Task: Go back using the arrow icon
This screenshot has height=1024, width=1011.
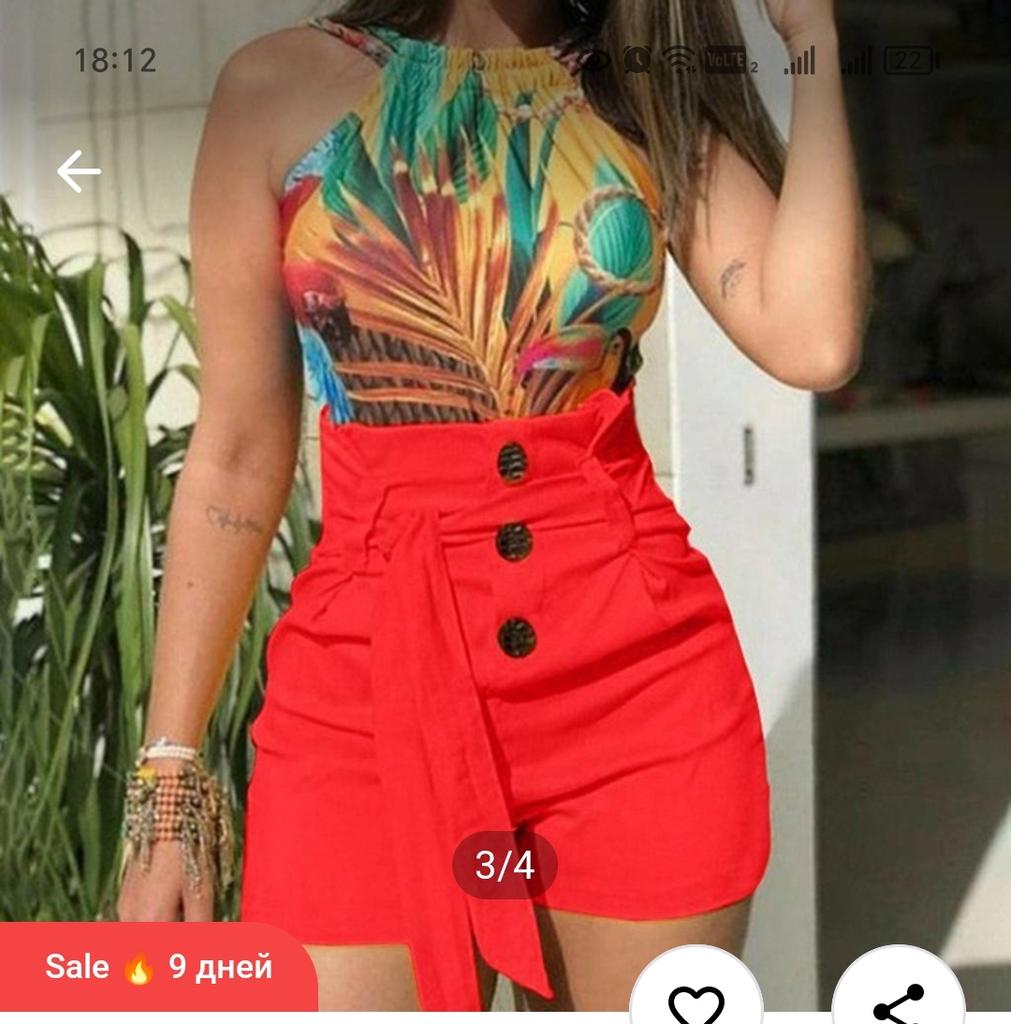Action: click(x=78, y=172)
